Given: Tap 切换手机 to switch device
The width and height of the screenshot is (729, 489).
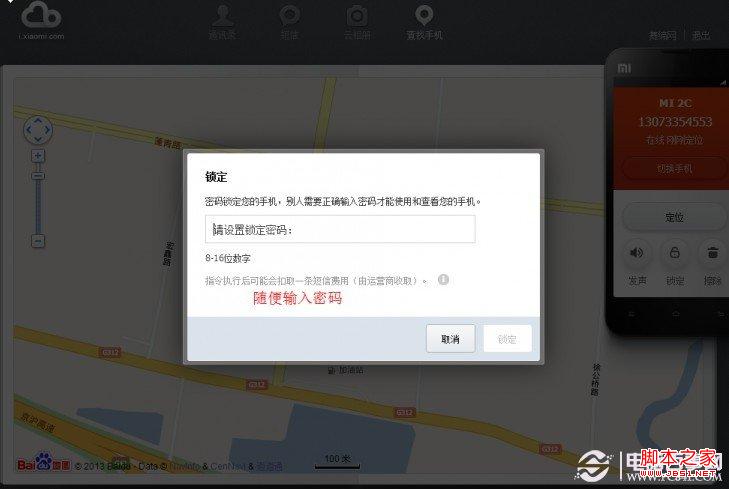Looking at the screenshot, I should (674, 168).
